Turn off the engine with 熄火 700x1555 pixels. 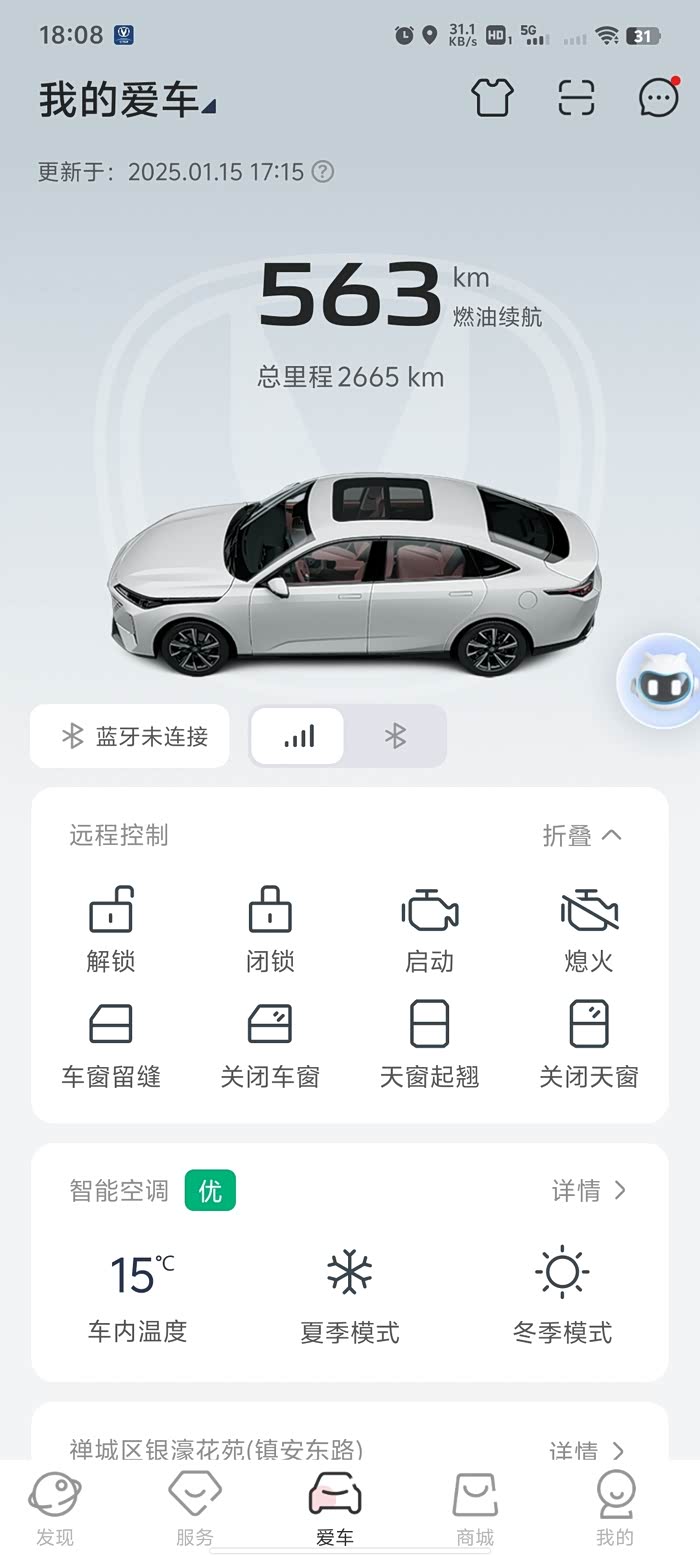(x=589, y=930)
